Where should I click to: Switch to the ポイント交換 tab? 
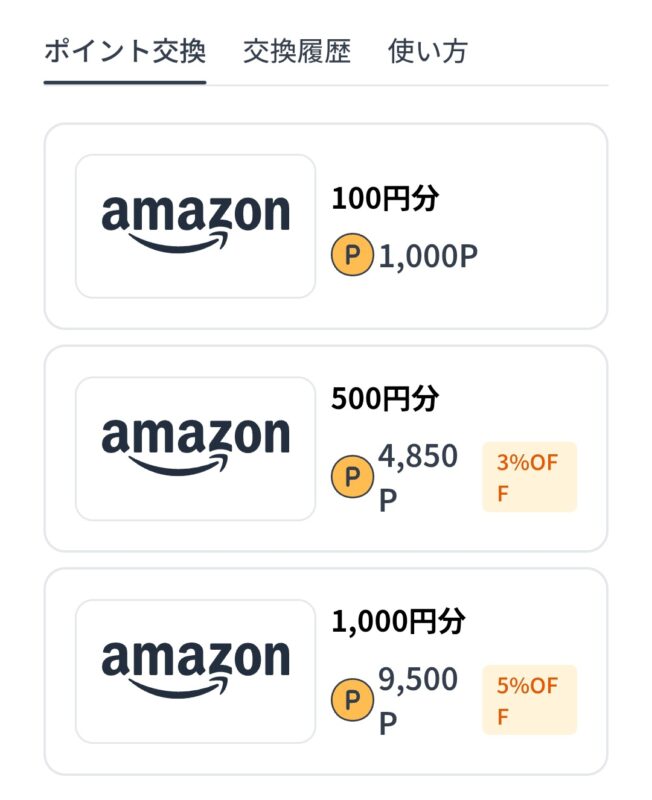click(x=125, y=52)
